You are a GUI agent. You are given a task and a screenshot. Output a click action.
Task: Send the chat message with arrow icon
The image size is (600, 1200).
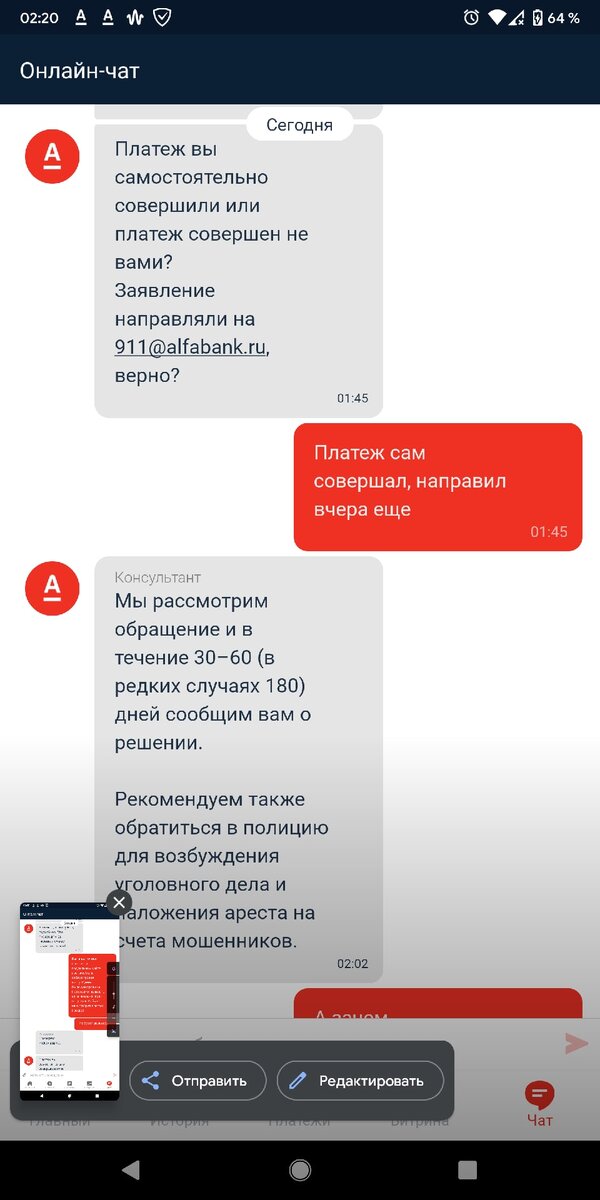tap(576, 1043)
